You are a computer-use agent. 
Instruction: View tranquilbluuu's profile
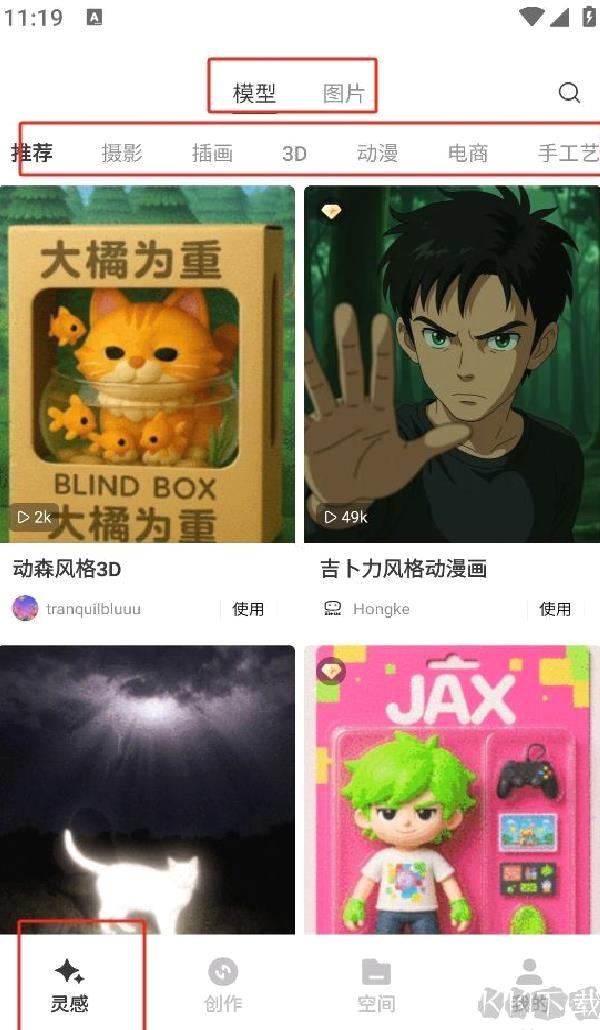pos(77,609)
